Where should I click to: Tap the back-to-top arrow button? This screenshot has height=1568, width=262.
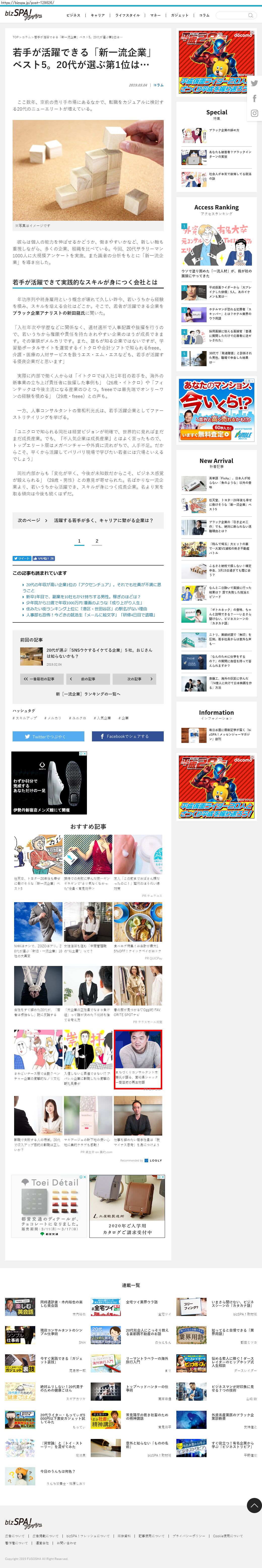click(254, 1505)
